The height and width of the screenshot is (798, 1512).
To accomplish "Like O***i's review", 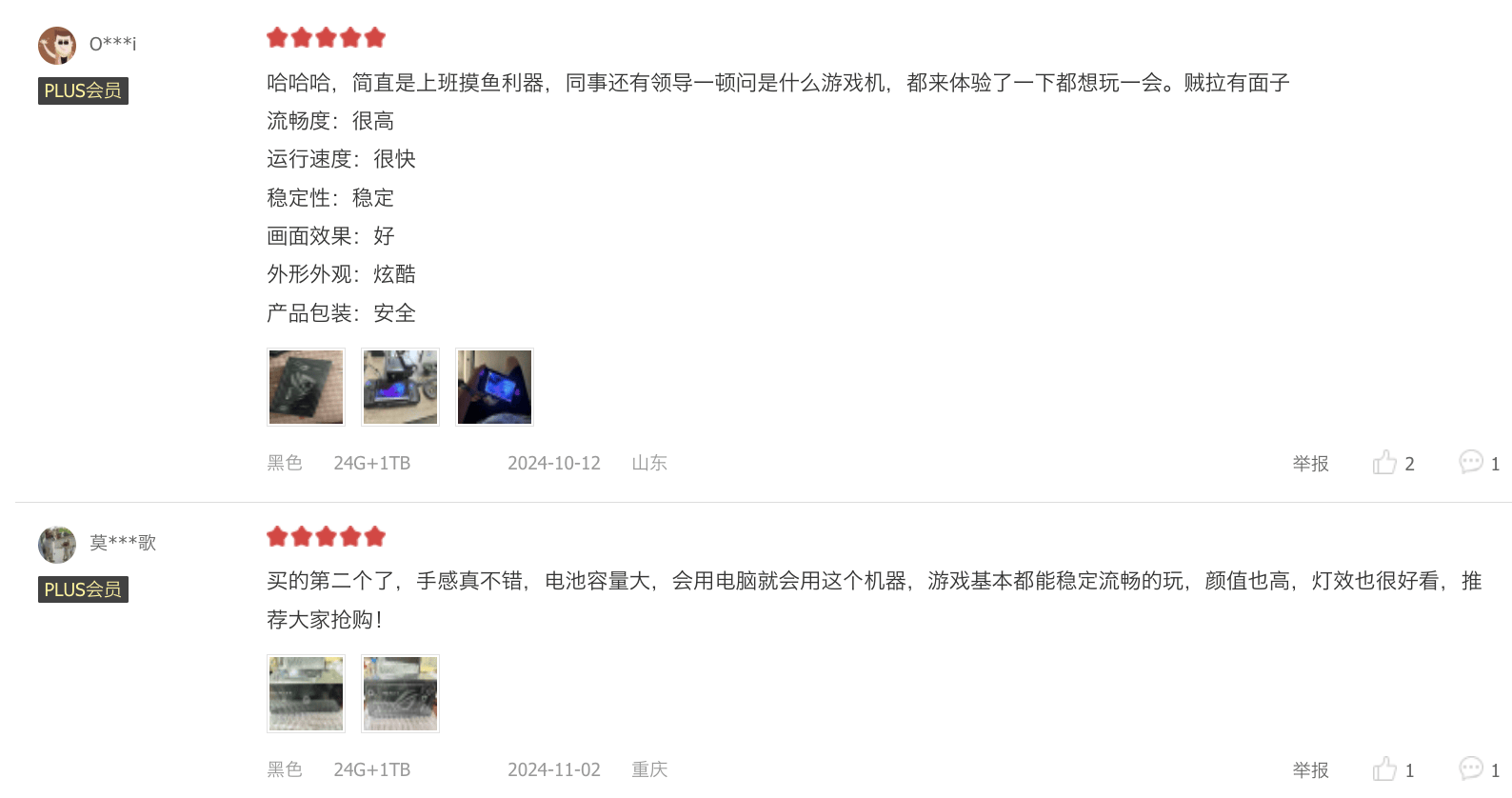I will click(x=1385, y=463).
